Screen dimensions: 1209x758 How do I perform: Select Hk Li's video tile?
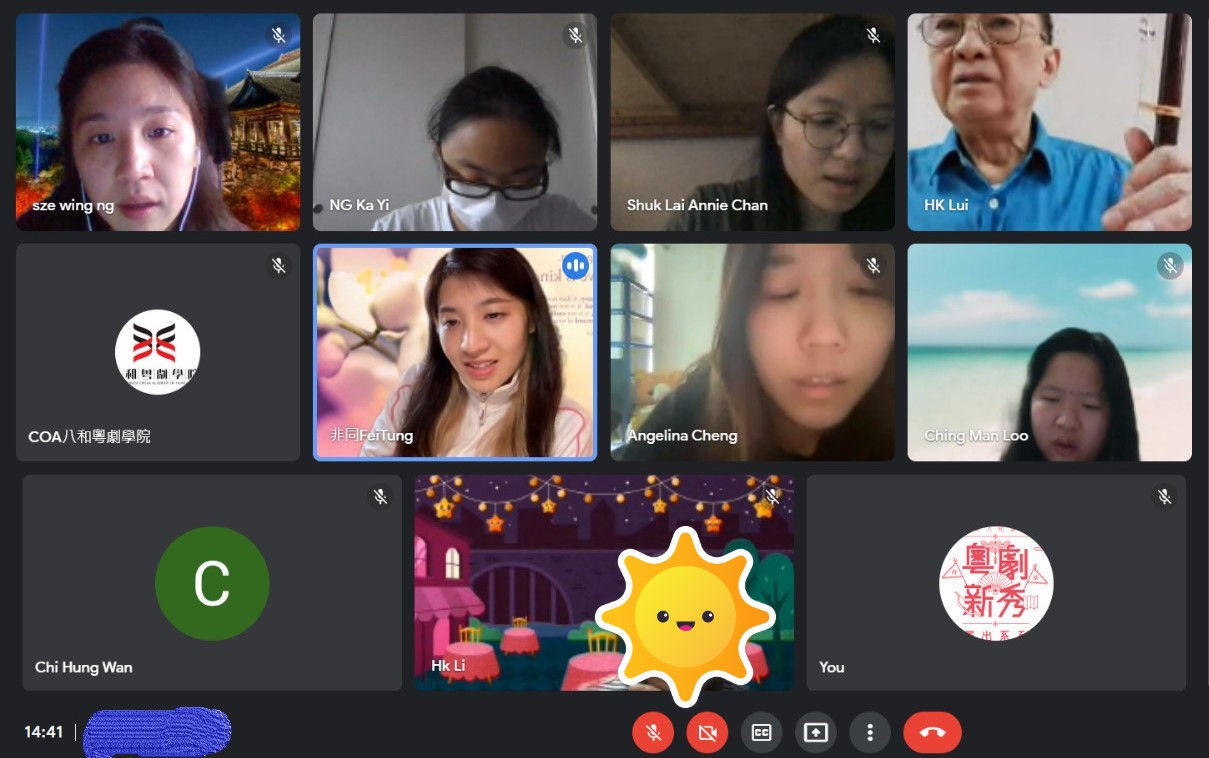pos(520,582)
